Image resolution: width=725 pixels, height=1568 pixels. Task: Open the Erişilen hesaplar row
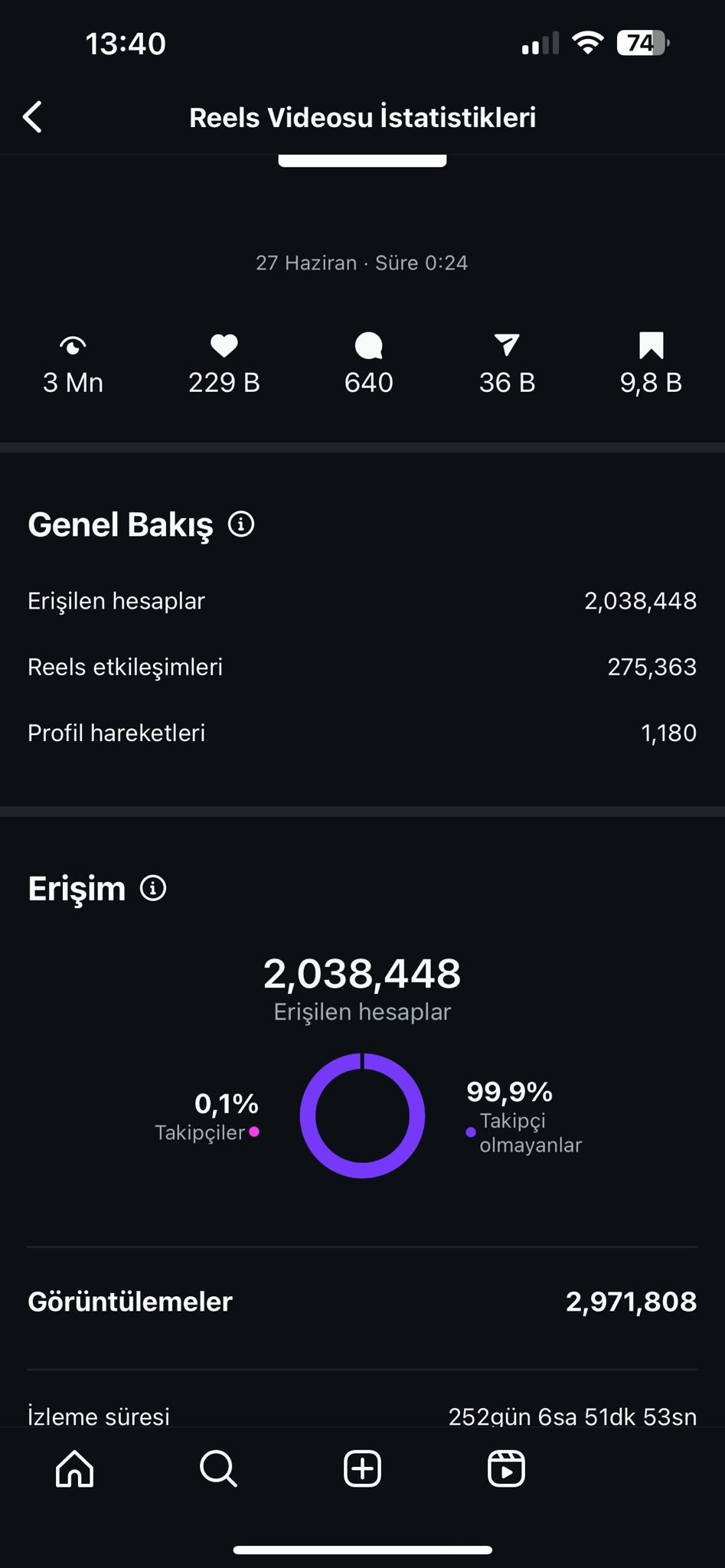click(362, 601)
